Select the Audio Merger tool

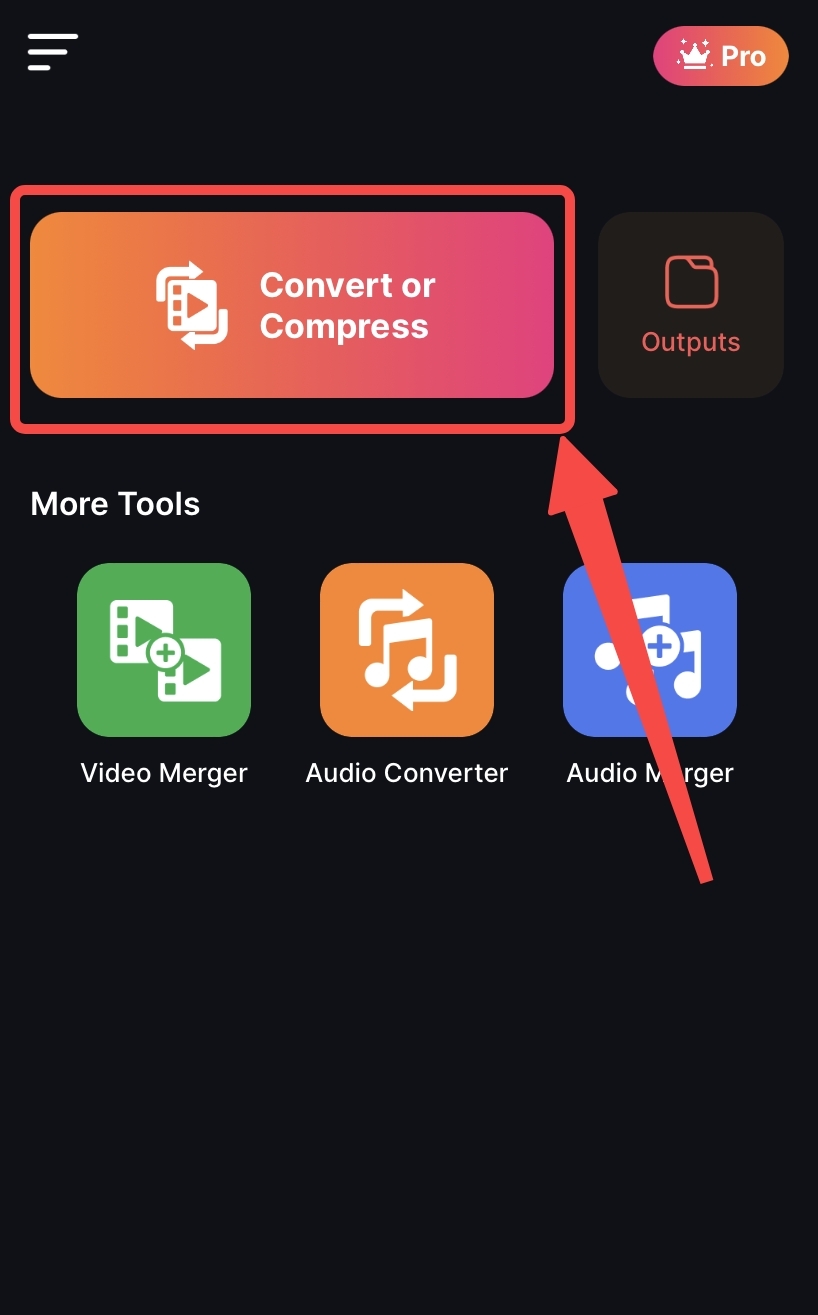point(650,650)
